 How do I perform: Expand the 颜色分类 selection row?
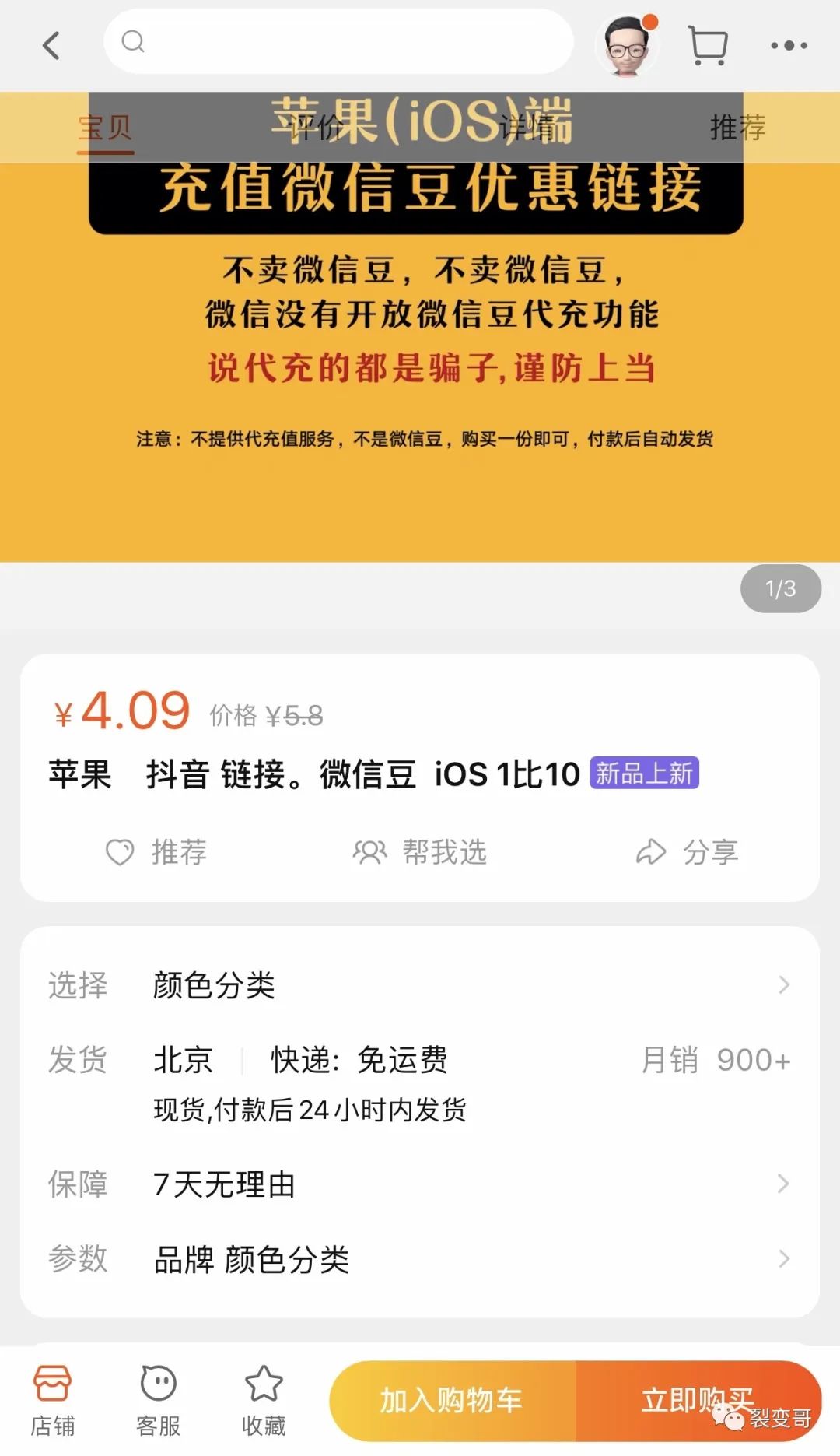(x=420, y=984)
